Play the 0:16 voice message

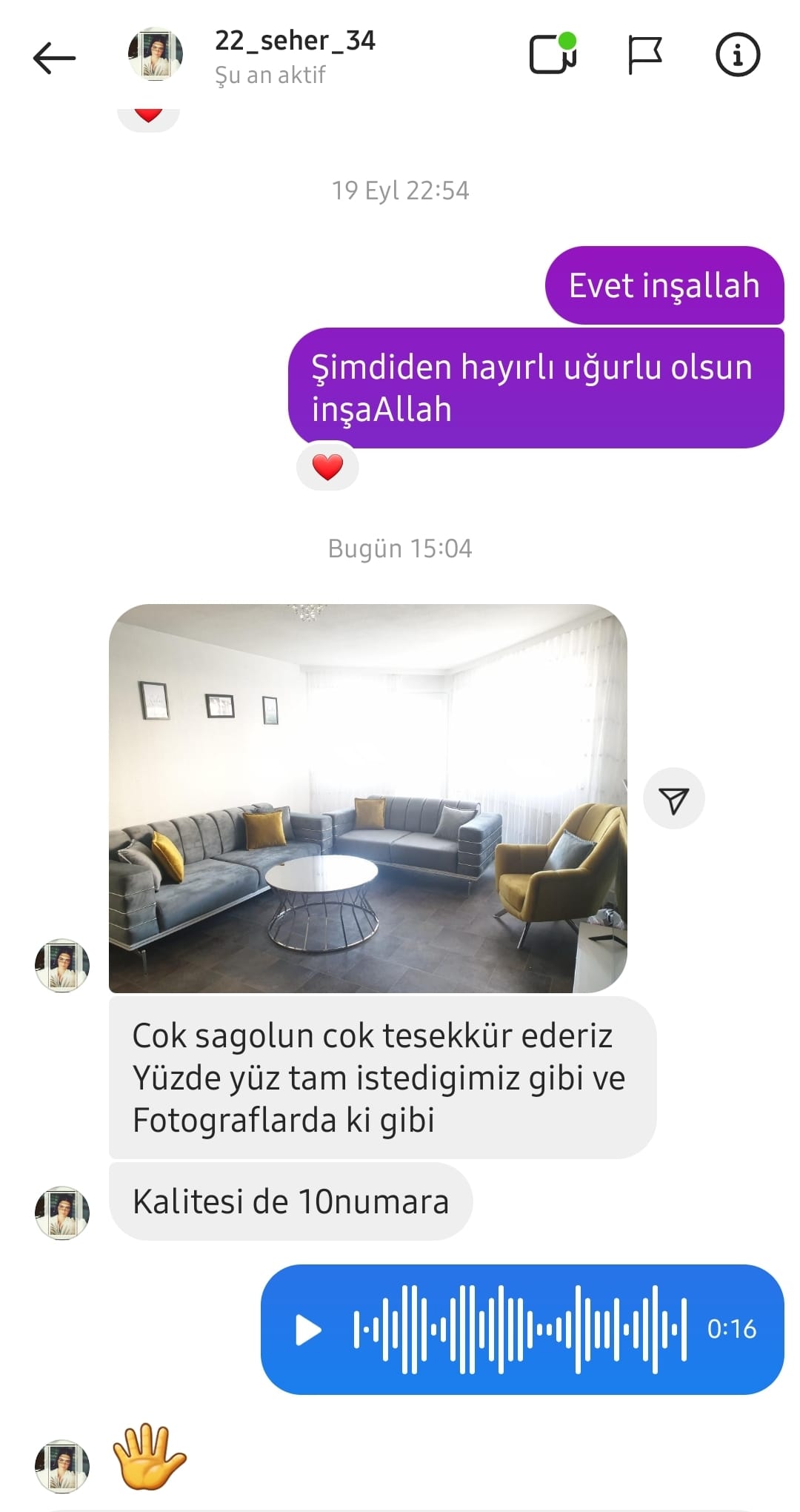pyautogui.click(x=308, y=1330)
